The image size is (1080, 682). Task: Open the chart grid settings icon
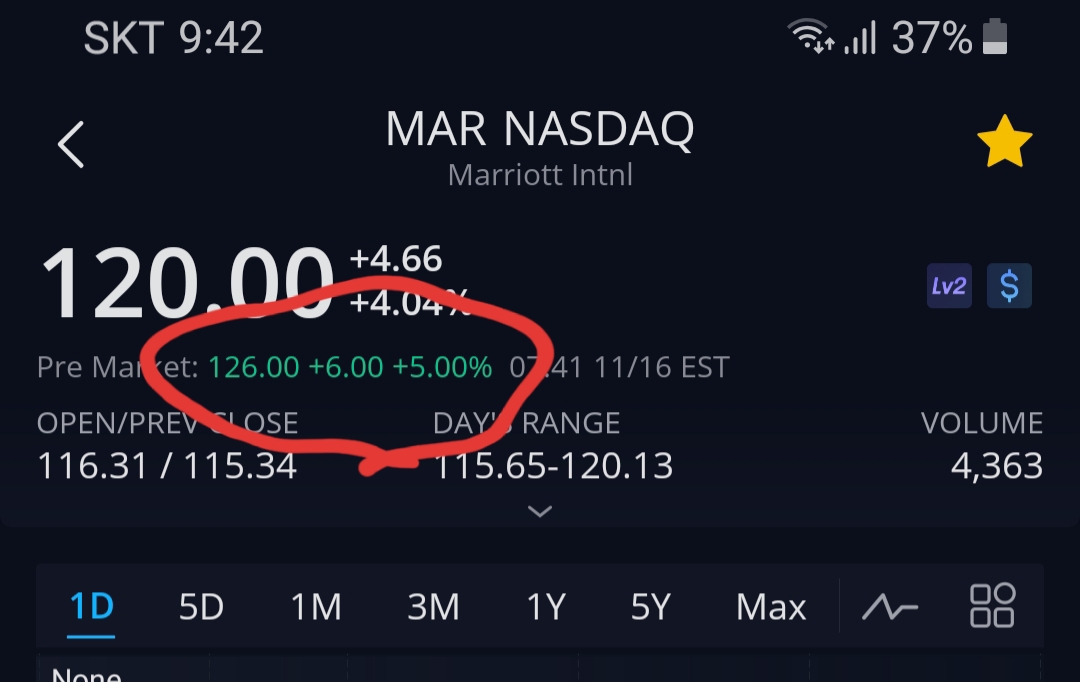point(992,606)
